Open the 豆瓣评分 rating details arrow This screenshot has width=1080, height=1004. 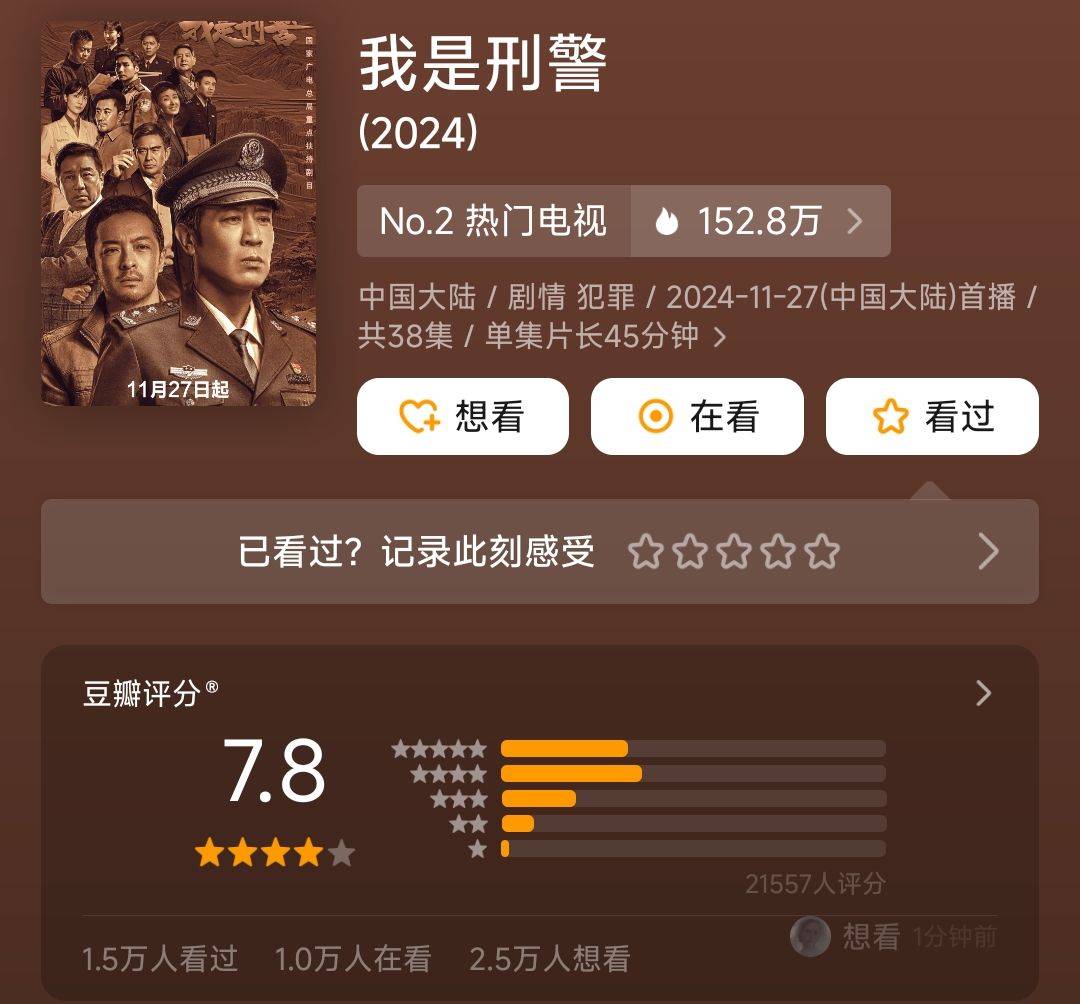(983, 694)
